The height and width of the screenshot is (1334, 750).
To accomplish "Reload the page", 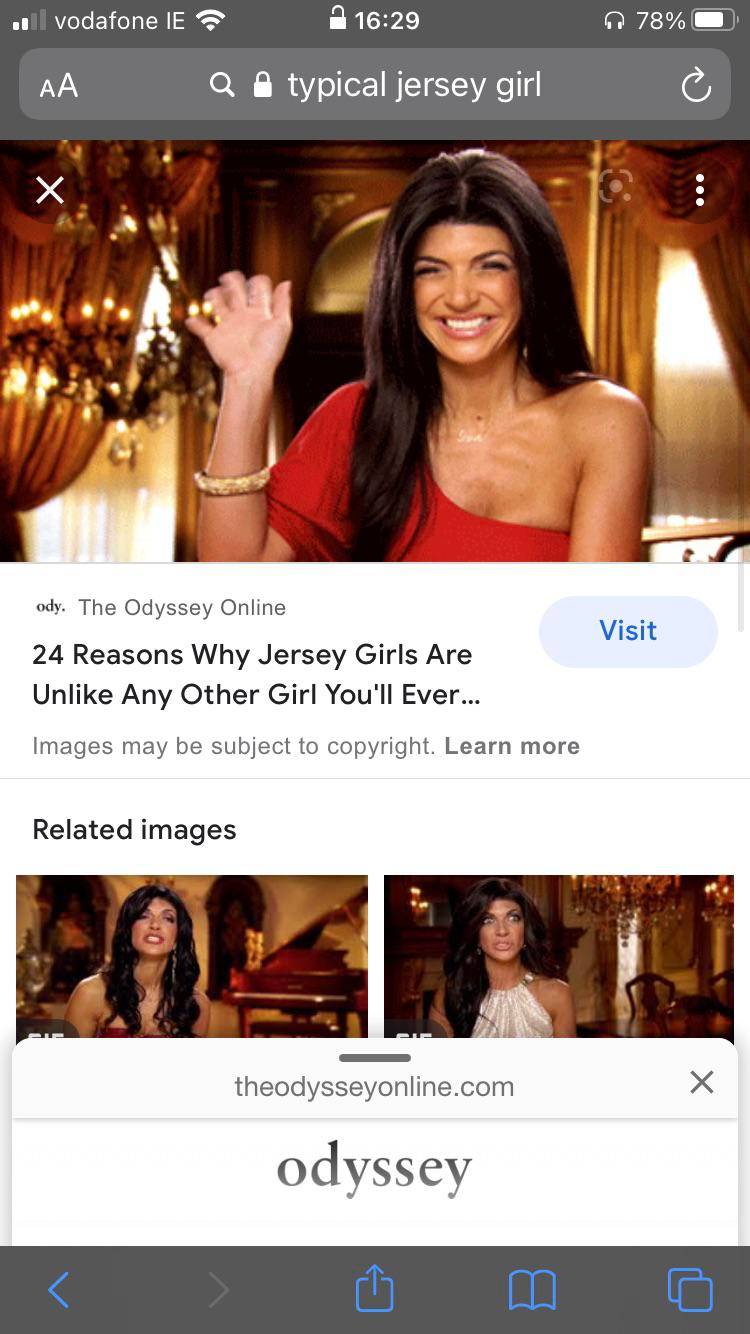I will [696, 86].
